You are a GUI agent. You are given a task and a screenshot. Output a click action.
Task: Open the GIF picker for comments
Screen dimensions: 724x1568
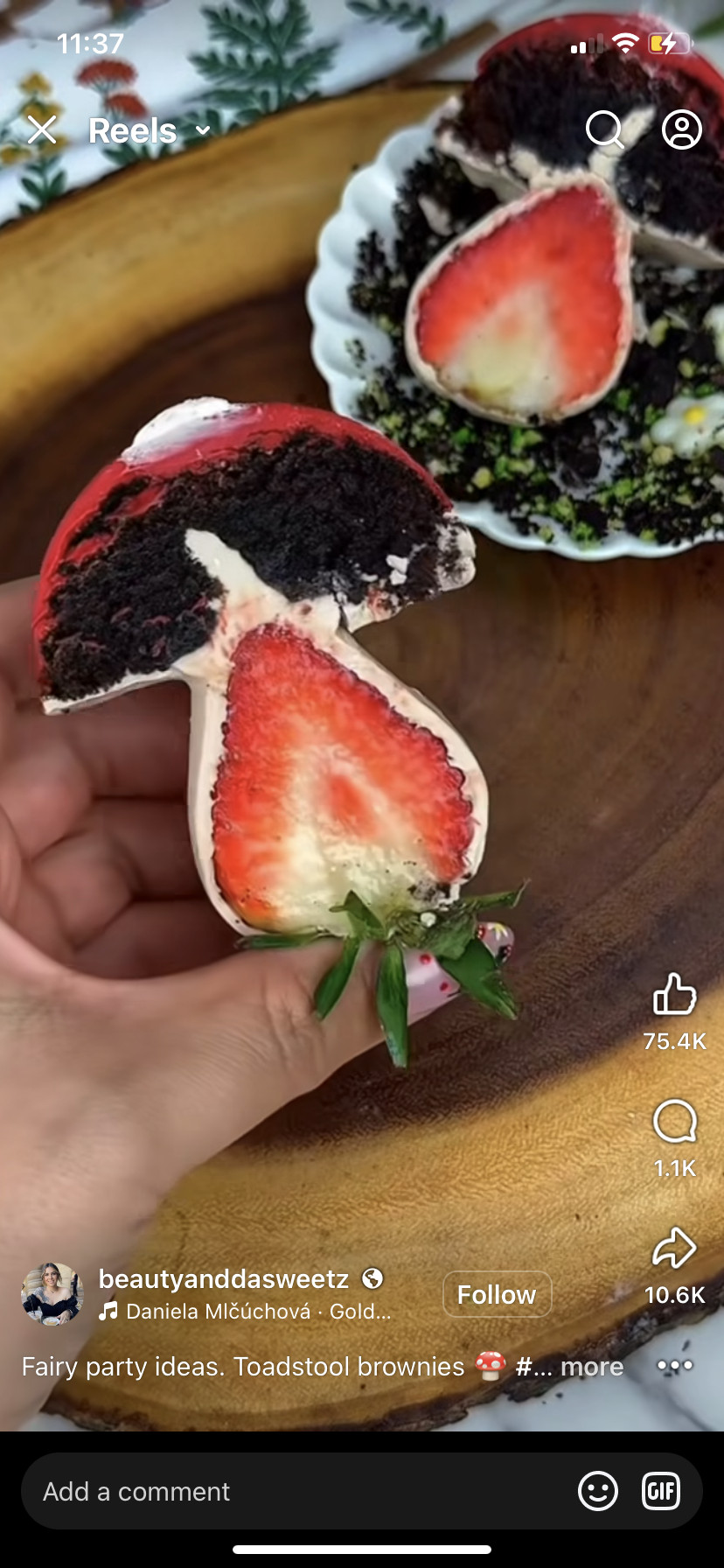coord(661,1491)
